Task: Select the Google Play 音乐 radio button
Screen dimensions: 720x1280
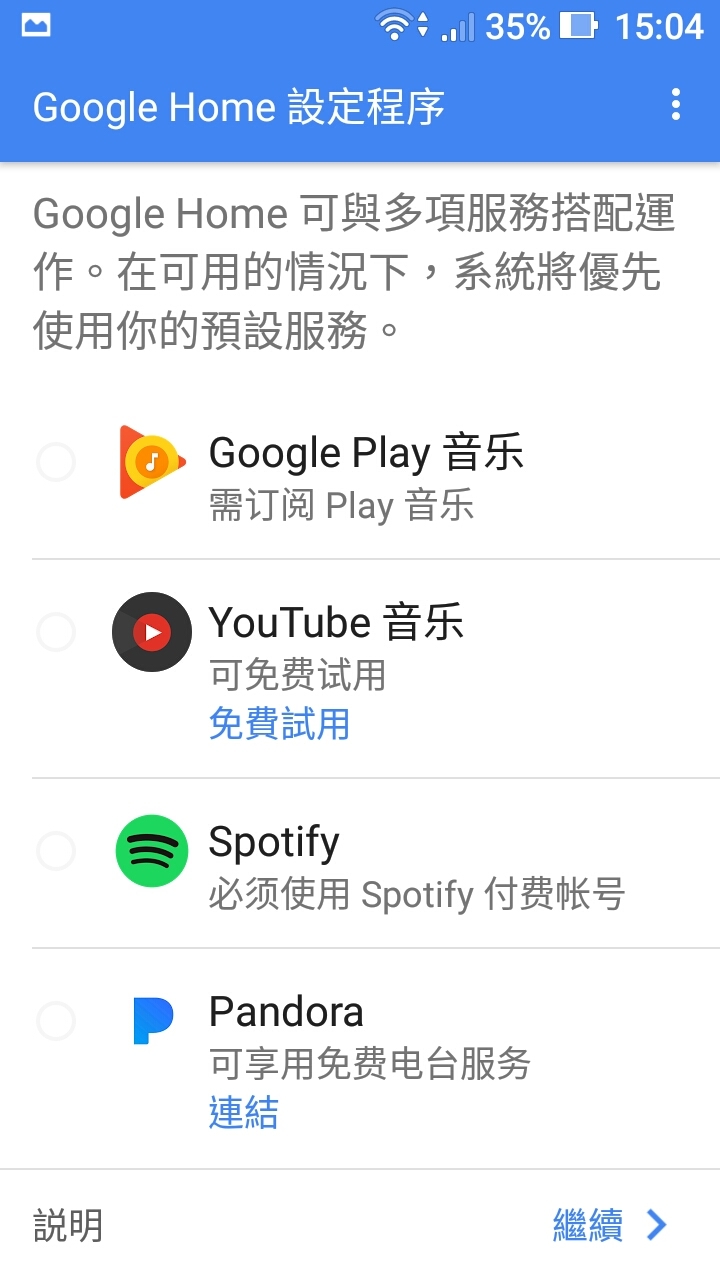Action: click(56, 463)
